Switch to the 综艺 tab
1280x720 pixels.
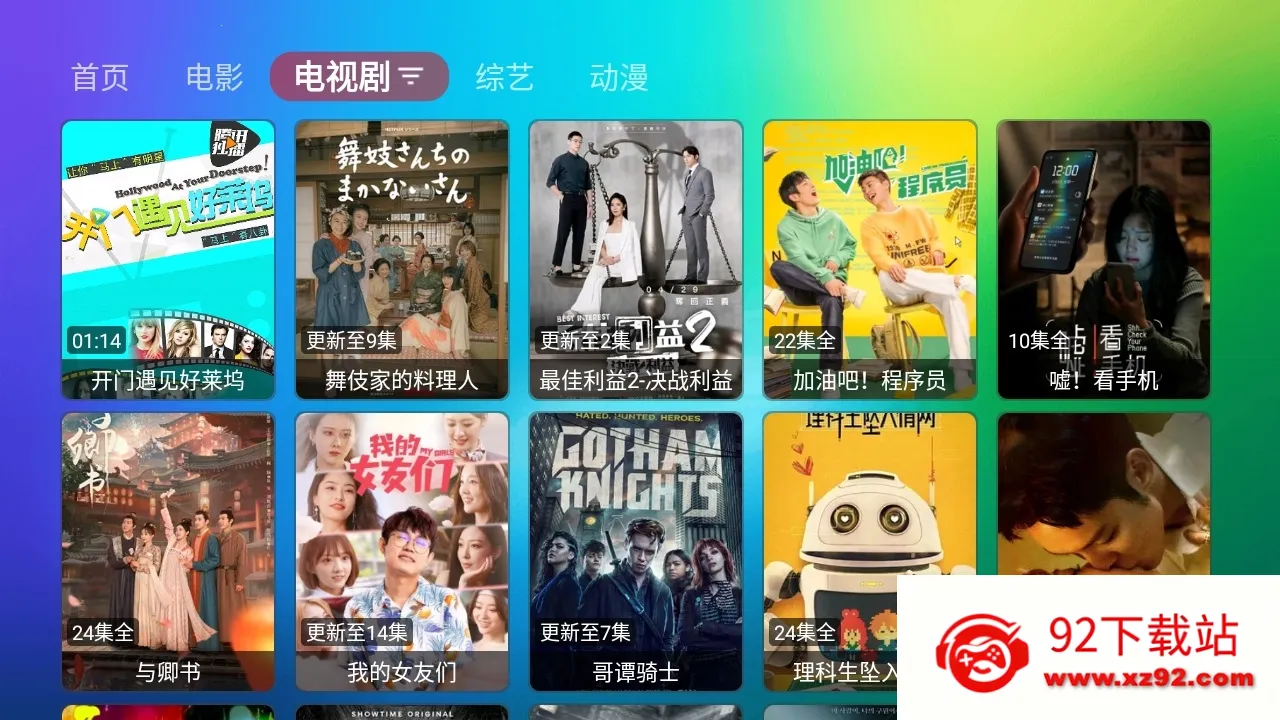coord(505,77)
